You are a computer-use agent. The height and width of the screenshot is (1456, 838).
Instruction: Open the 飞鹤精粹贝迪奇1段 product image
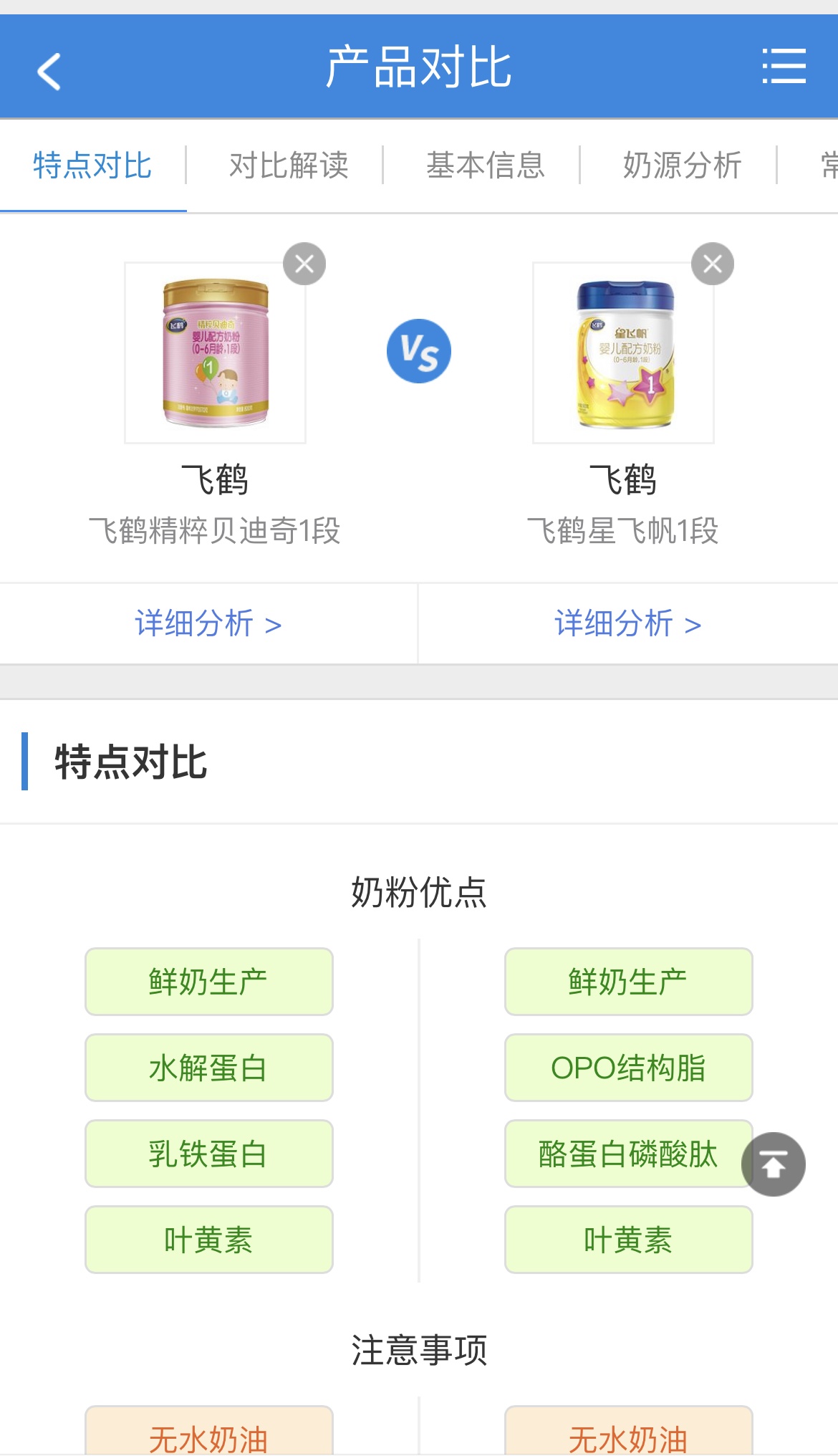[215, 353]
